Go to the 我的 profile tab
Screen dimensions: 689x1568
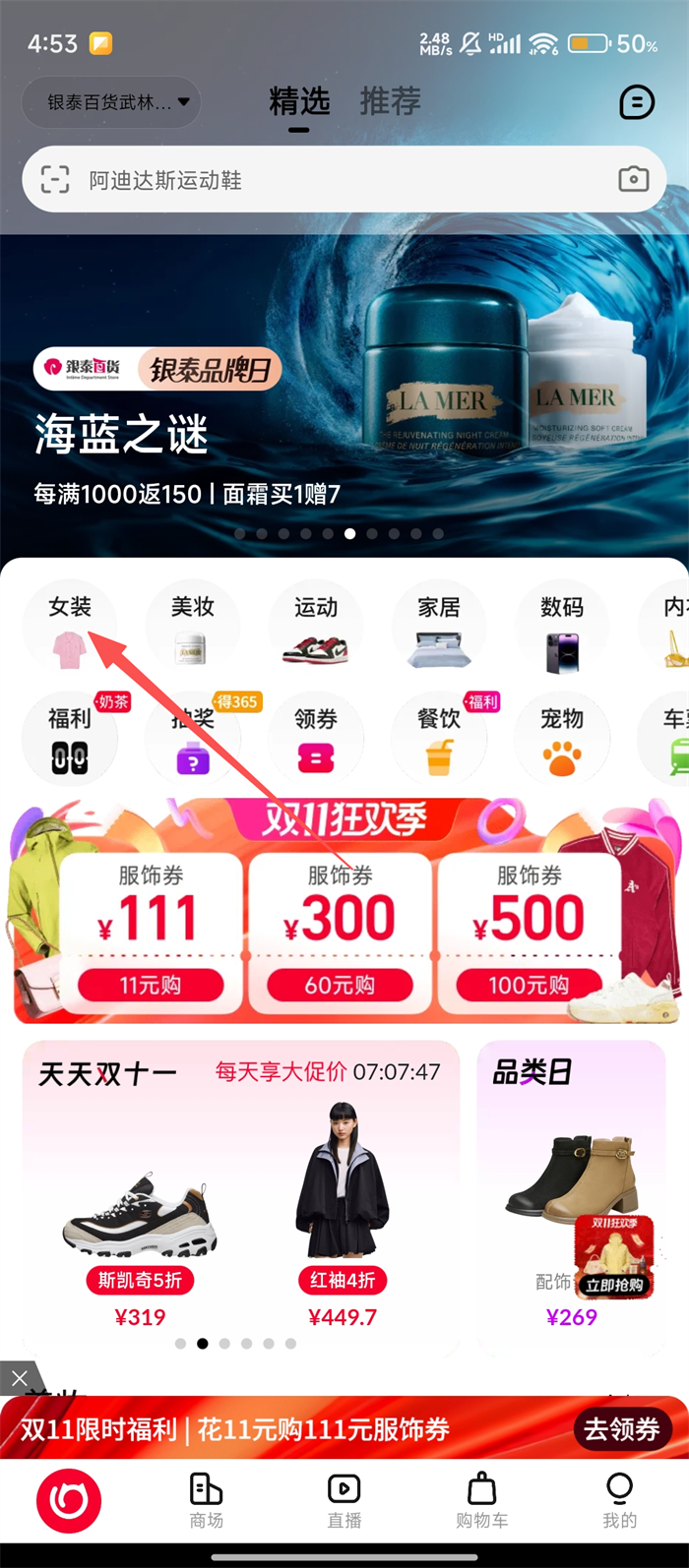pyautogui.click(x=619, y=1500)
